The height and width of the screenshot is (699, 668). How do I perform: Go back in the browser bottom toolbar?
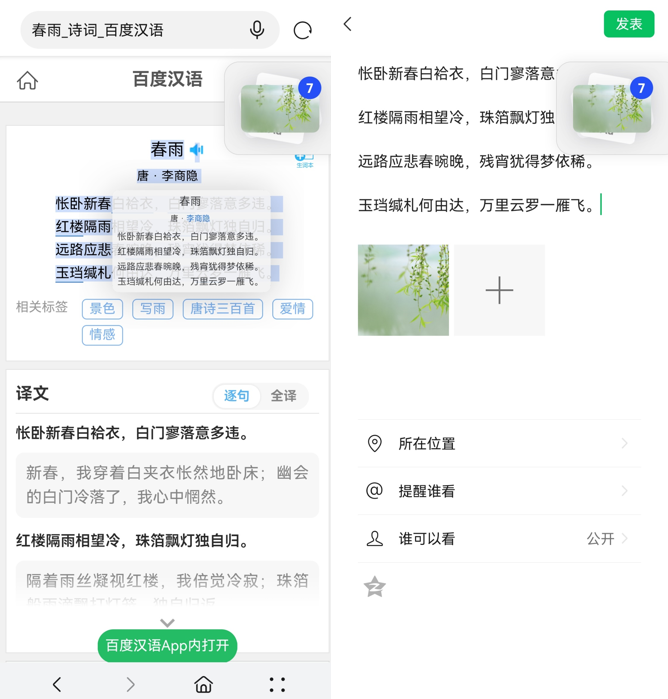(57, 684)
